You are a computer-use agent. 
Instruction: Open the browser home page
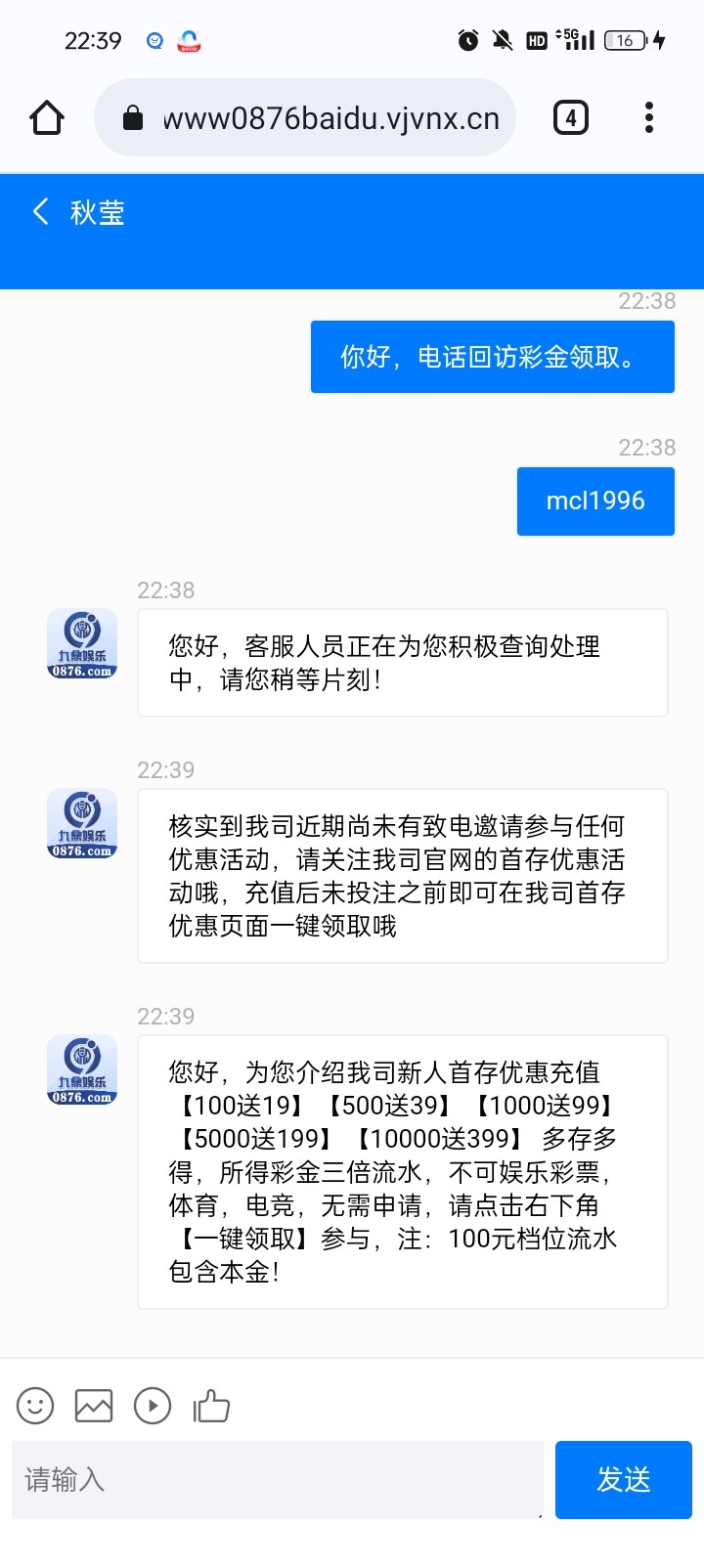point(47,117)
